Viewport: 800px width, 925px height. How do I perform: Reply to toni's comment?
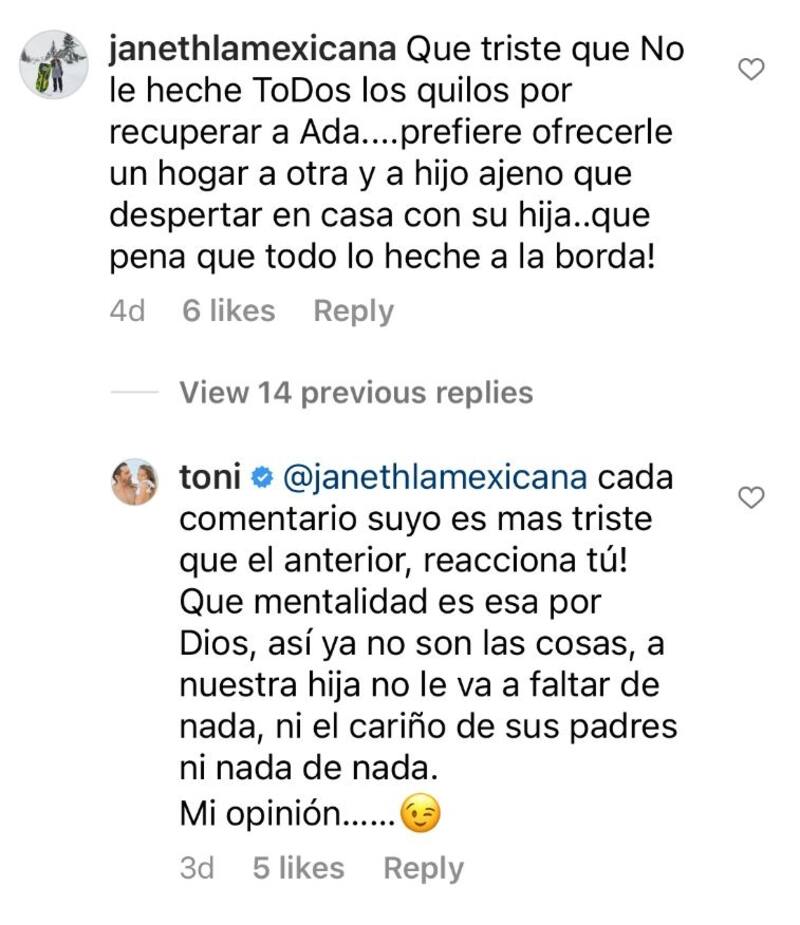[423, 869]
